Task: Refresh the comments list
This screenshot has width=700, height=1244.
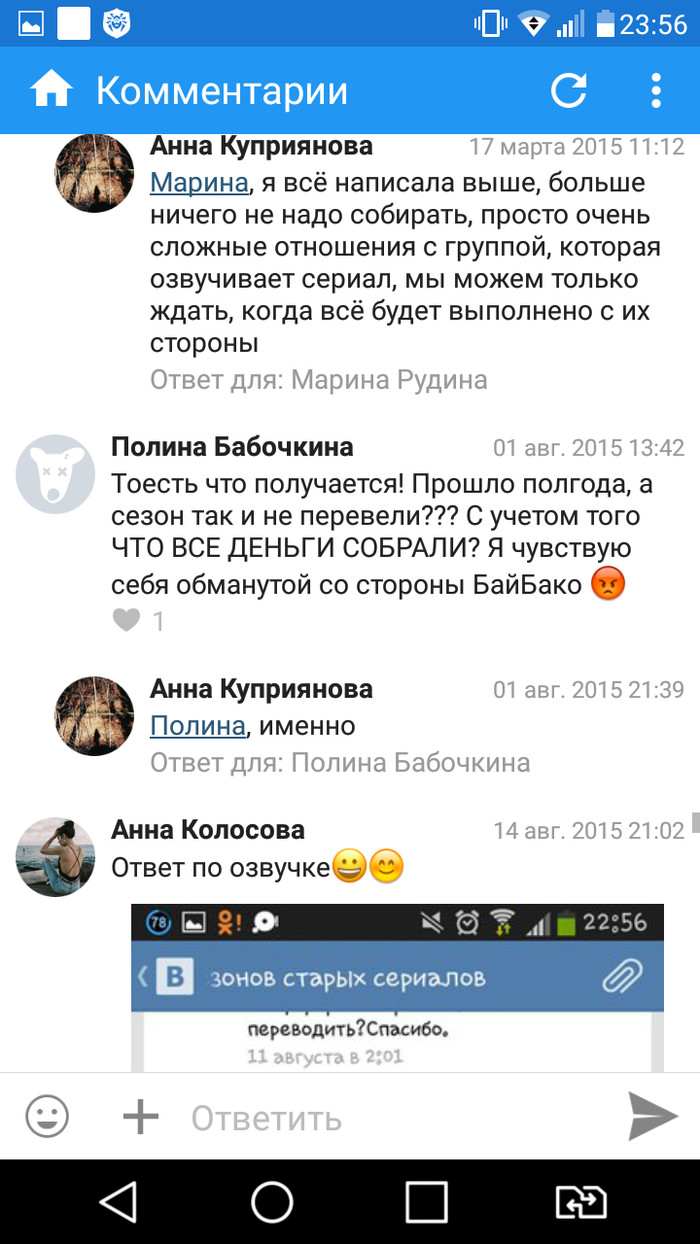Action: click(x=569, y=91)
